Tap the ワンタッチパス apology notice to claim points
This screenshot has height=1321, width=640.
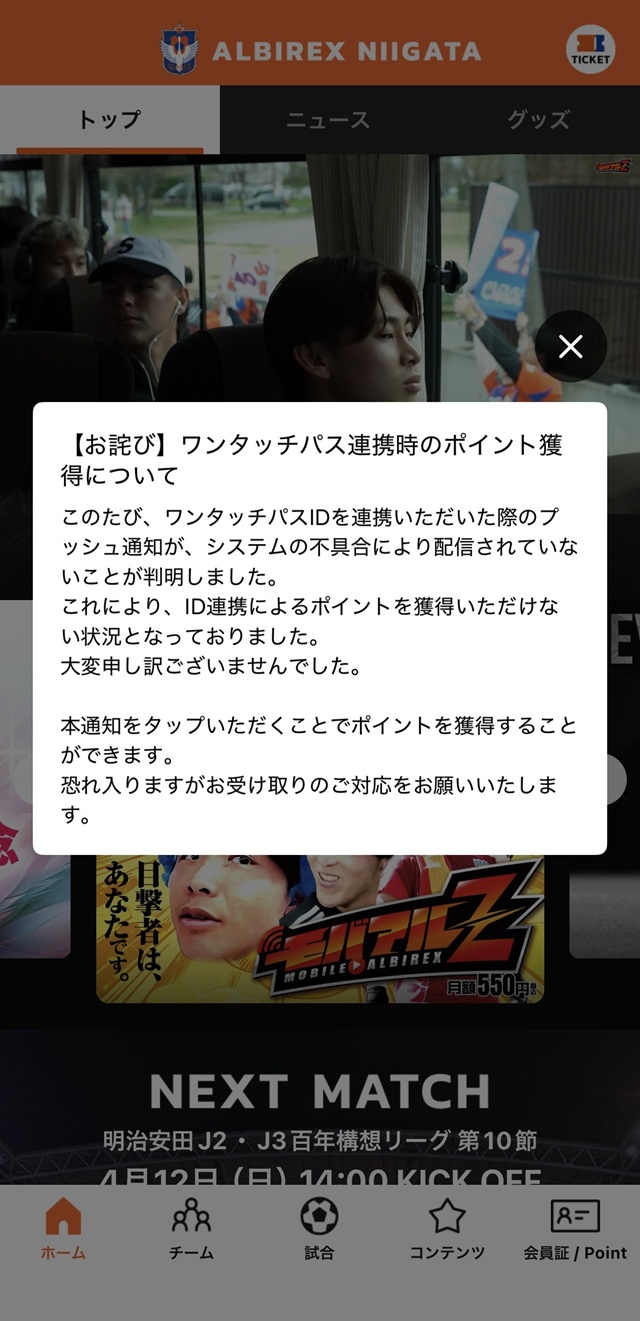coord(320,627)
